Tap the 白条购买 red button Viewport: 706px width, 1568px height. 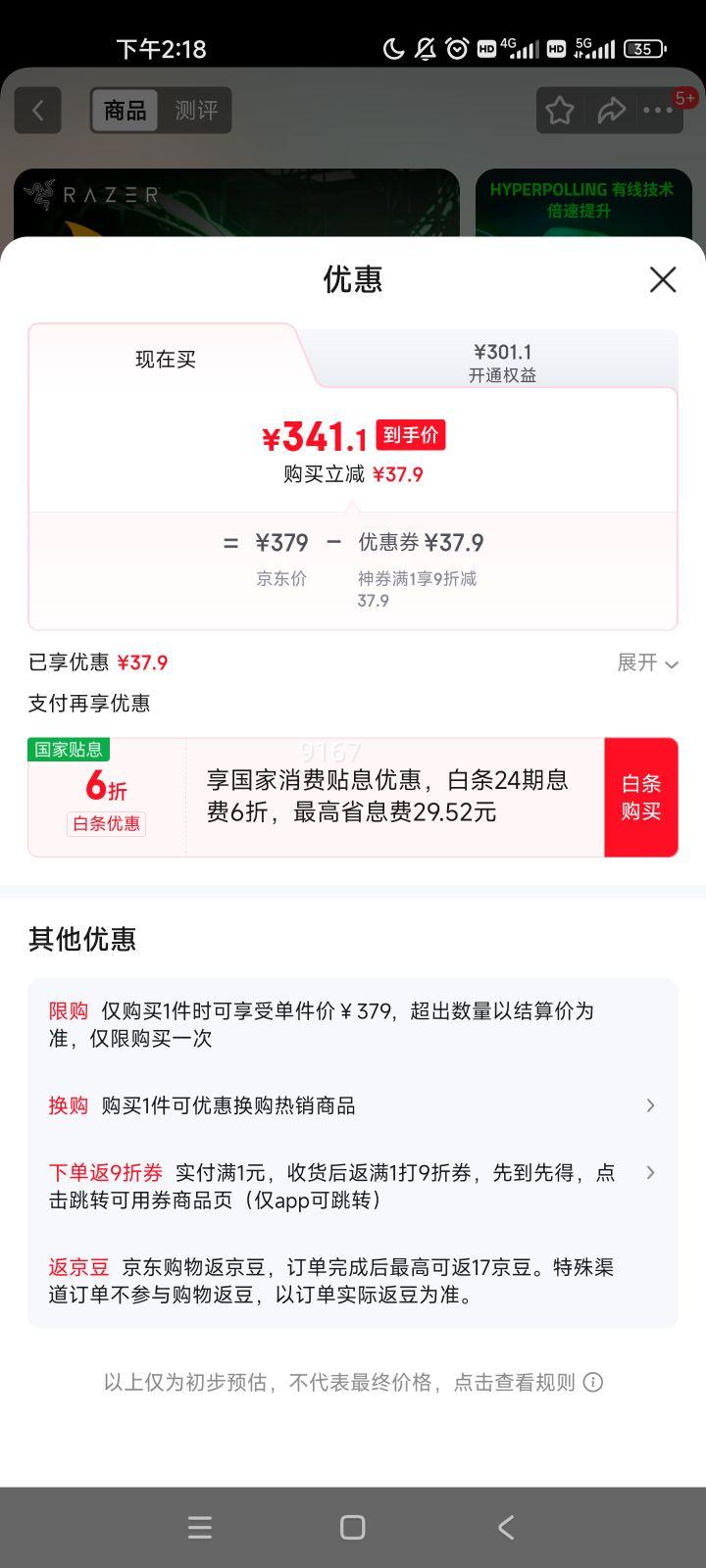point(641,797)
